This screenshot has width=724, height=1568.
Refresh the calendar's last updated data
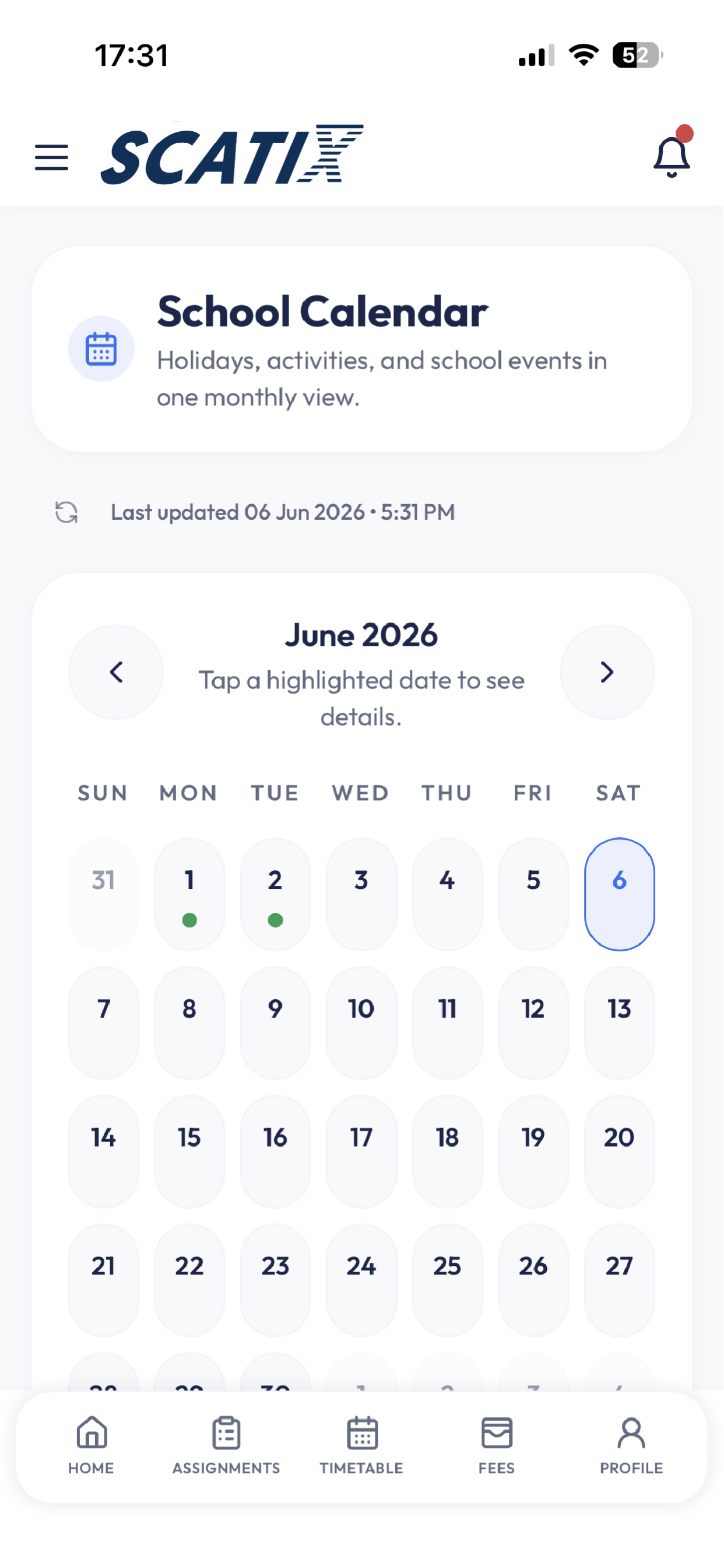(x=66, y=512)
